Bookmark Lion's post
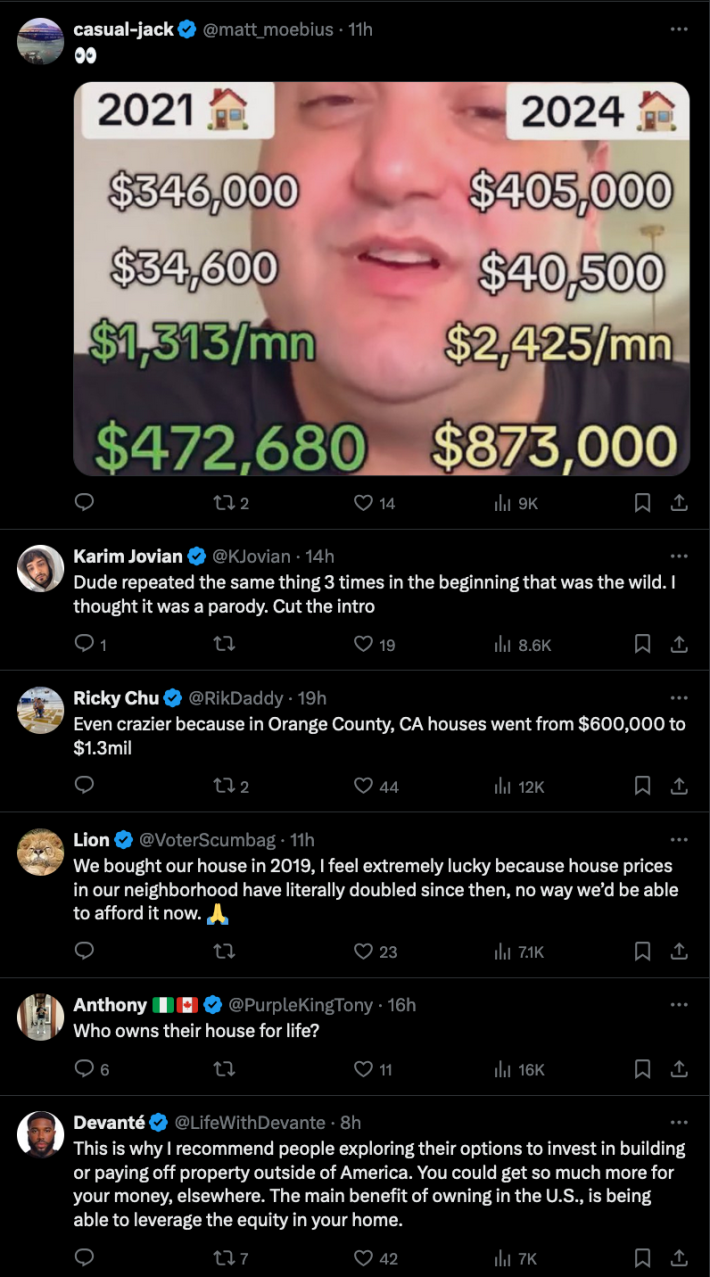710x1277 pixels. pos(643,951)
